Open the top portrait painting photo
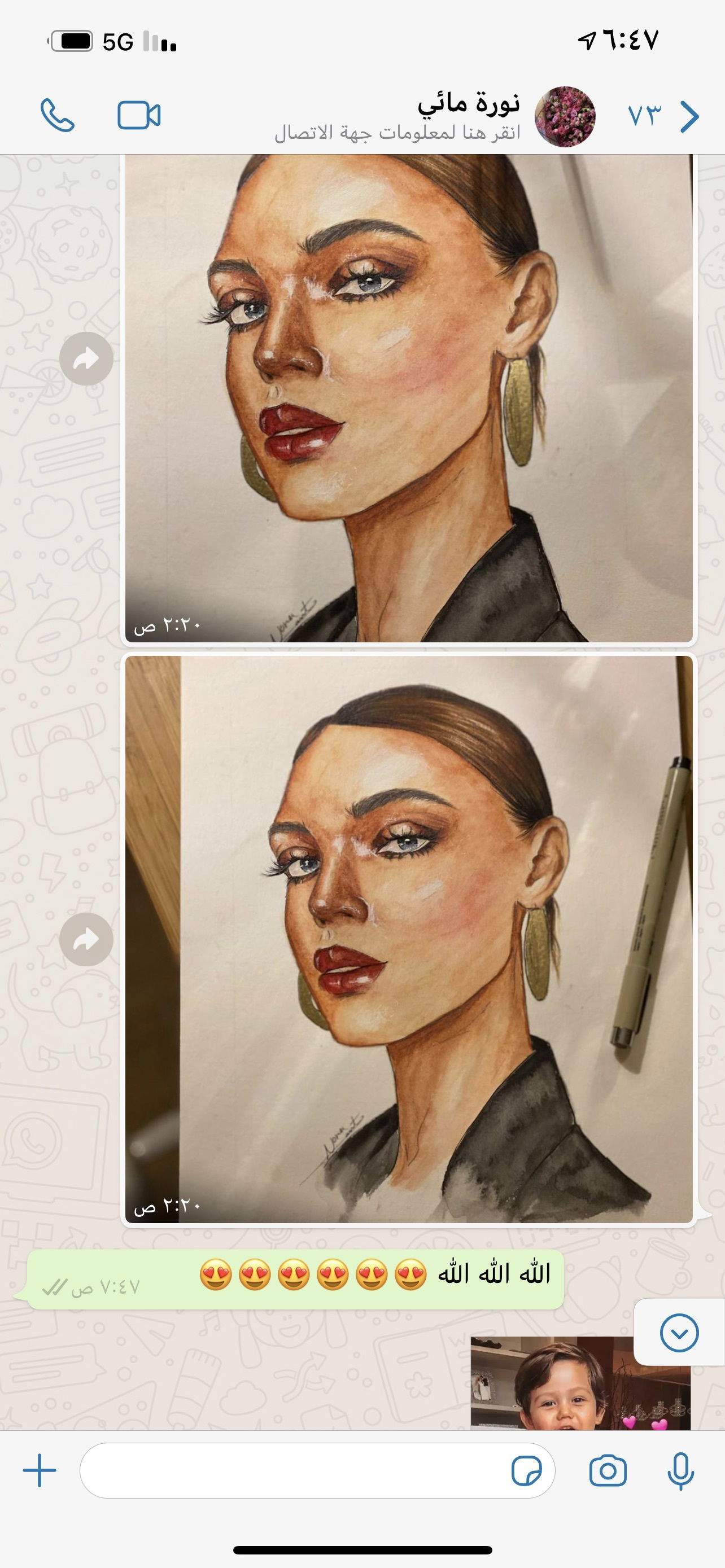The image size is (725, 1568). tap(408, 396)
